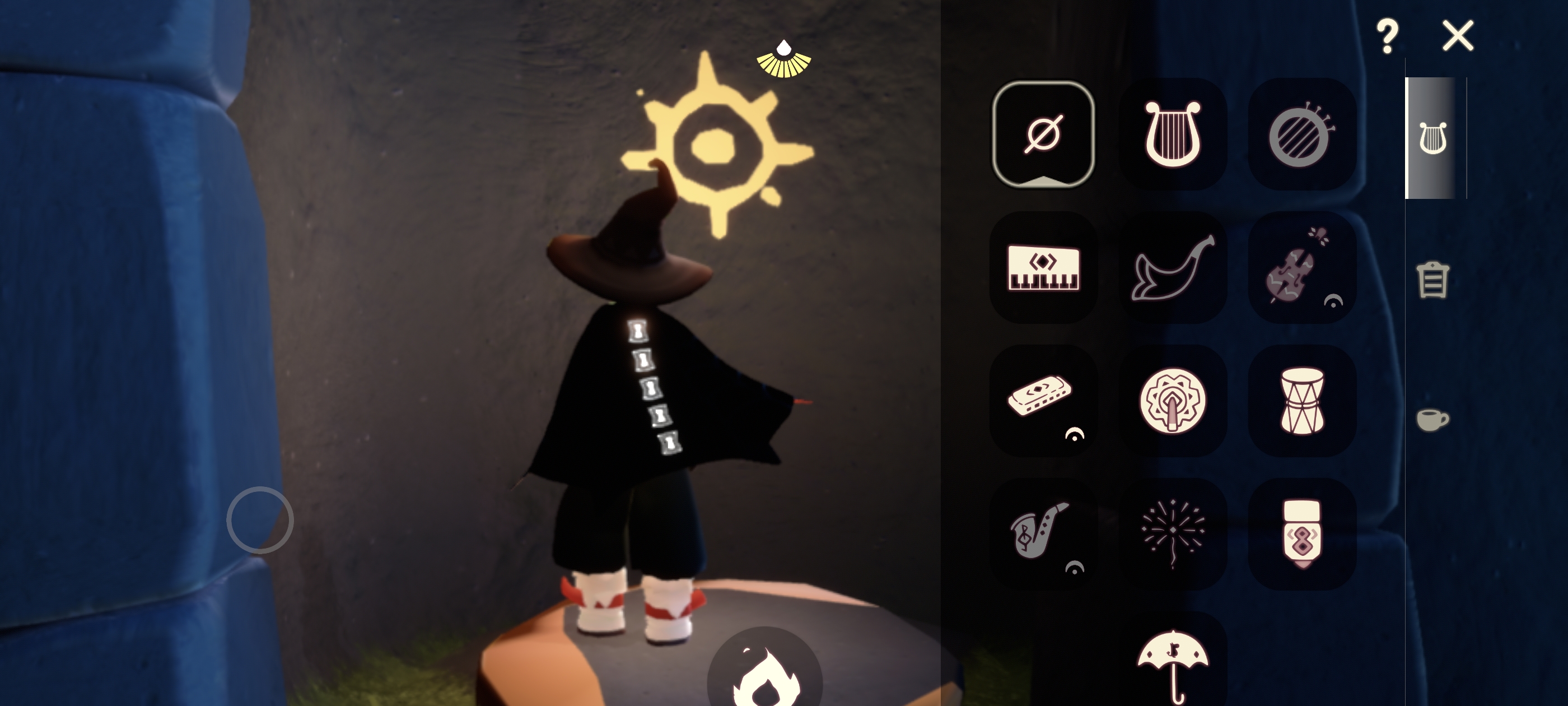This screenshot has height=706, width=1568.
Task: Select the fireworks sparkler item
Action: [1172, 533]
